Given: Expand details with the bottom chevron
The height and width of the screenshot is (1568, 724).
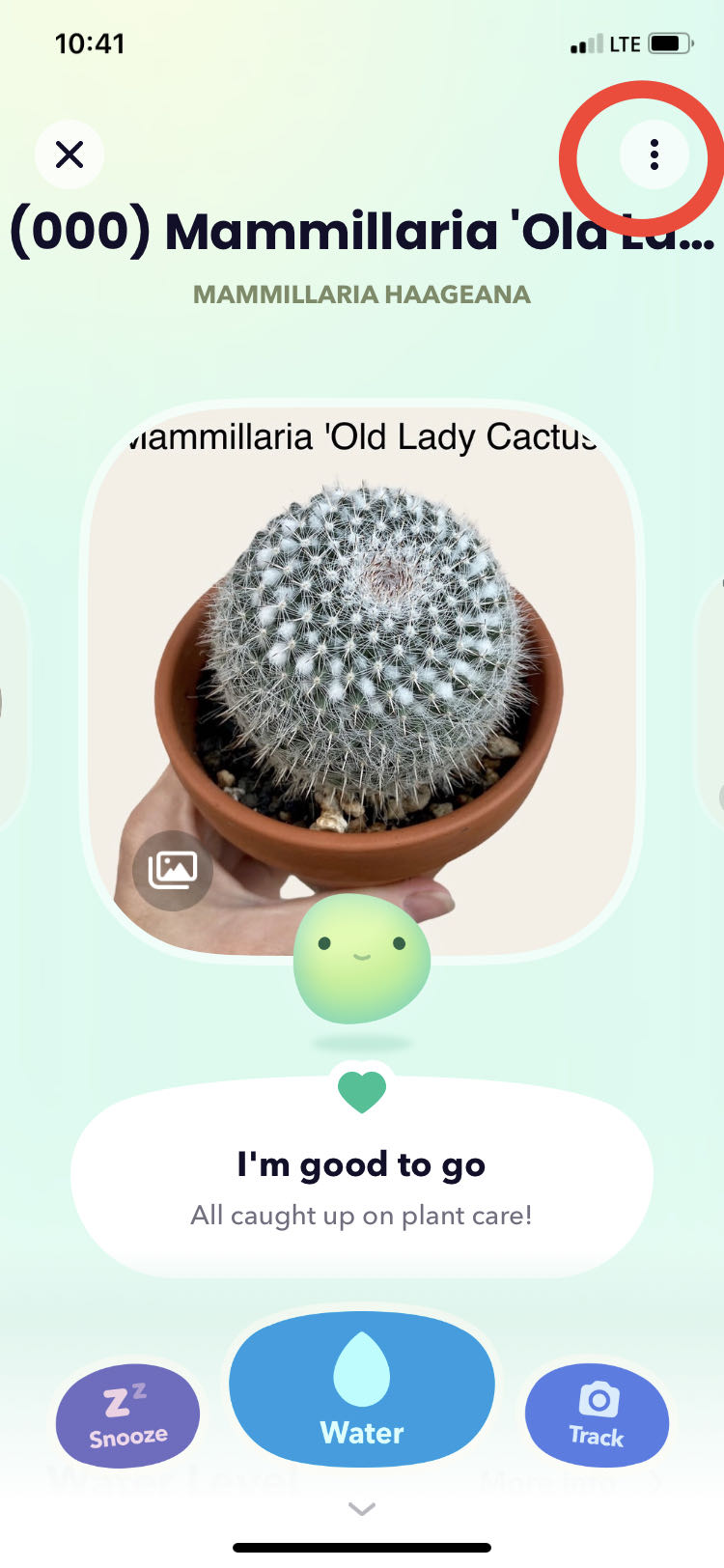Looking at the screenshot, I should [x=362, y=1508].
